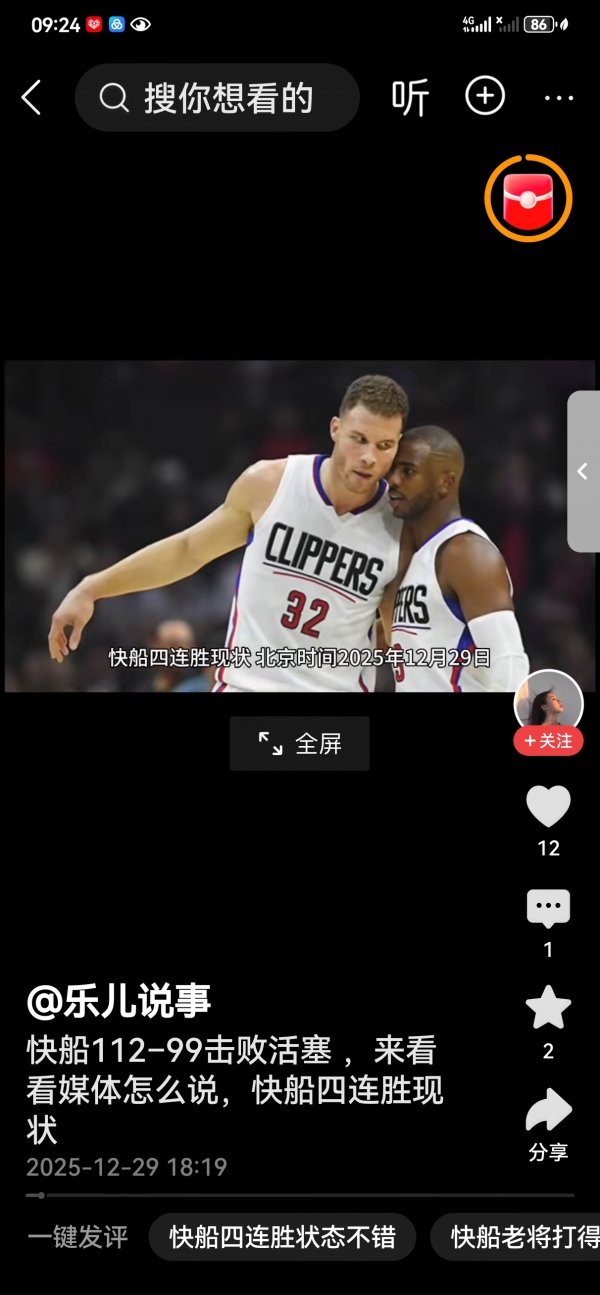Like this video with the heart
Image resolution: width=600 pixels, height=1295 pixels.
click(x=548, y=807)
